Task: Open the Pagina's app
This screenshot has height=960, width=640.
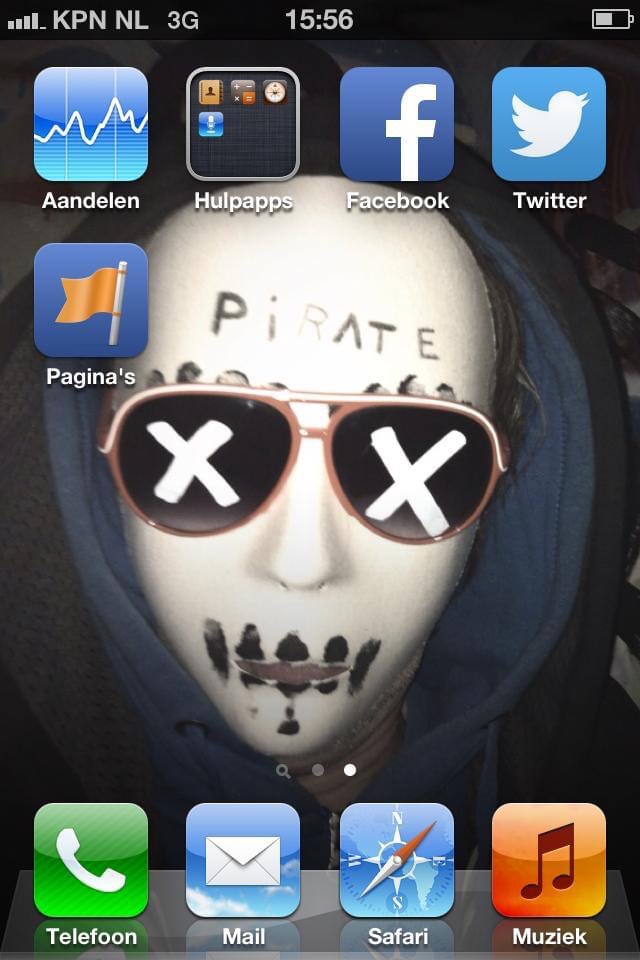Action: click(x=91, y=300)
